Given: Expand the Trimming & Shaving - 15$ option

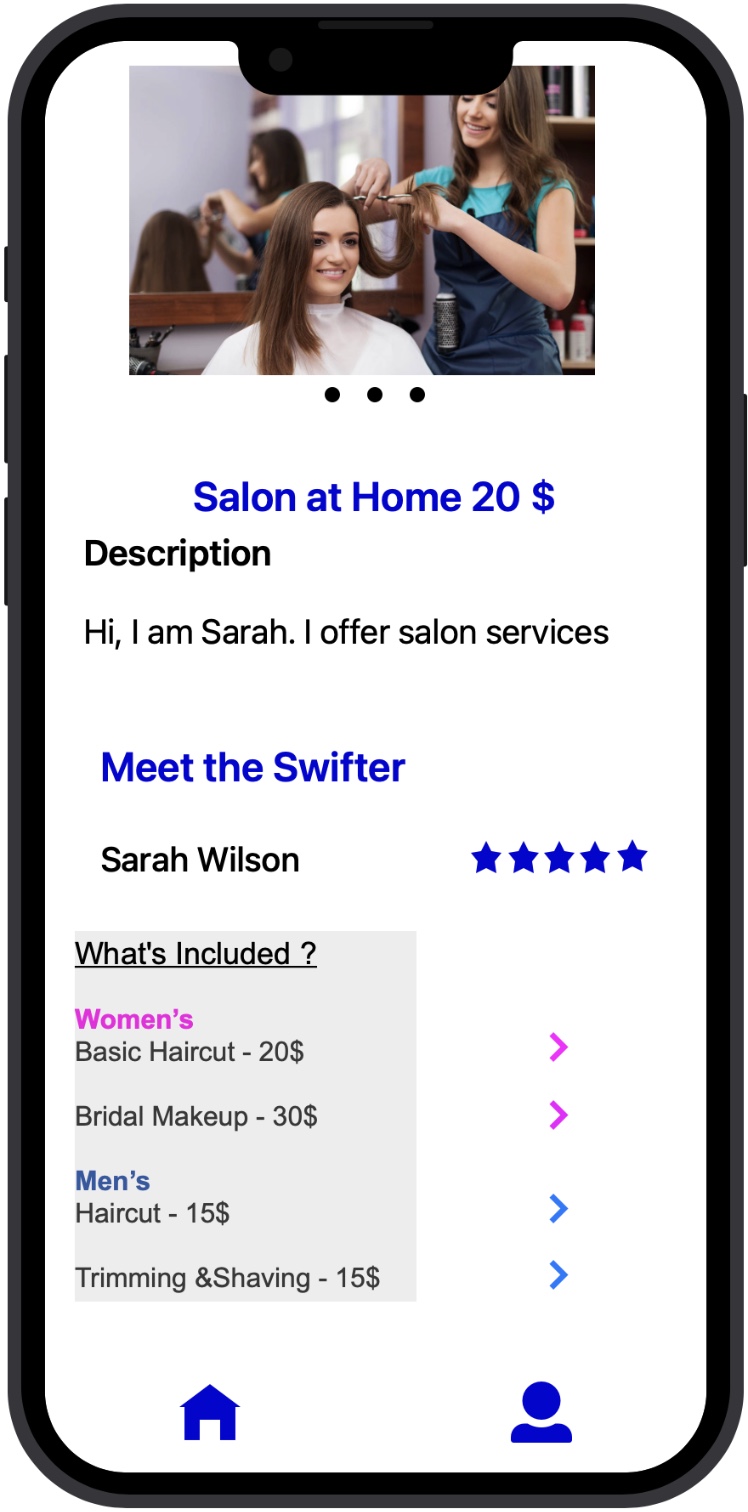Looking at the screenshot, I should coord(558,1275).
